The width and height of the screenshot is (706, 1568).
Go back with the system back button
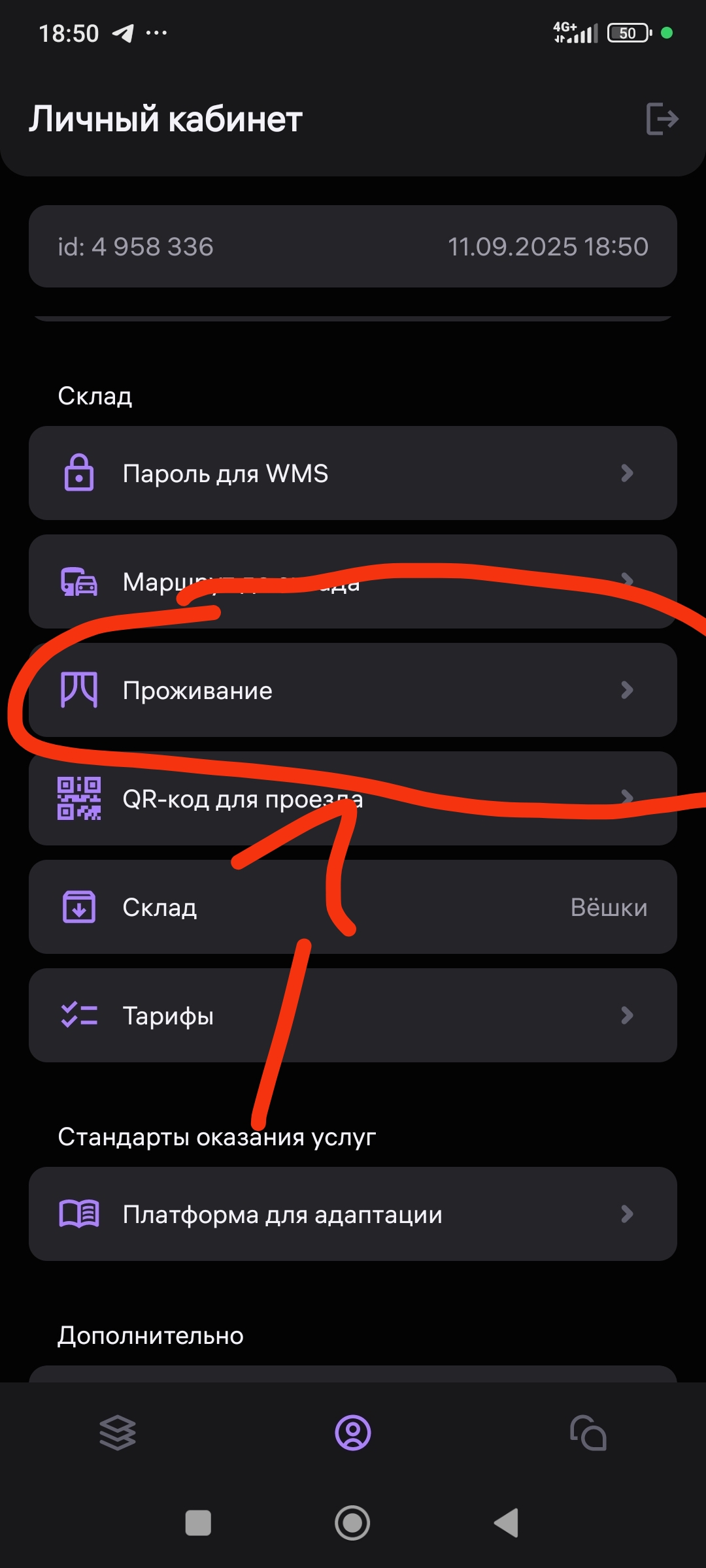(507, 1523)
